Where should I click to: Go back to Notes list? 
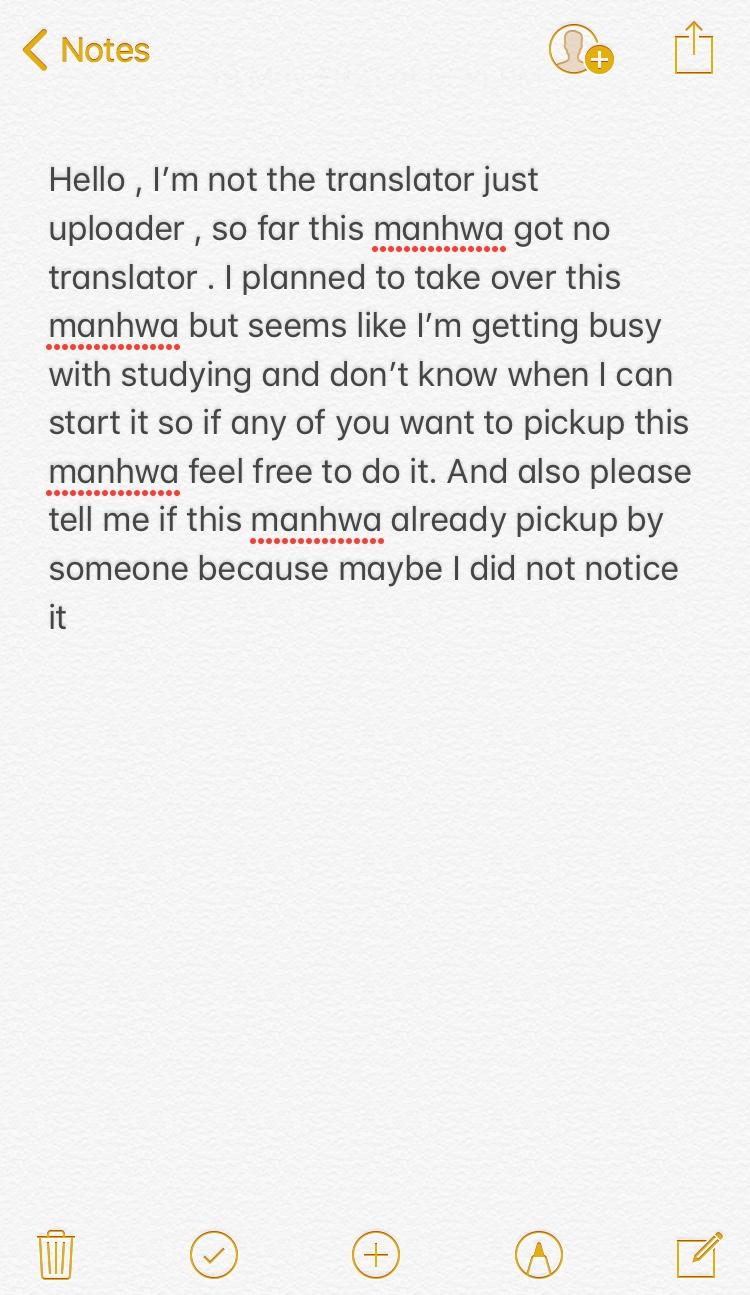tap(86, 50)
